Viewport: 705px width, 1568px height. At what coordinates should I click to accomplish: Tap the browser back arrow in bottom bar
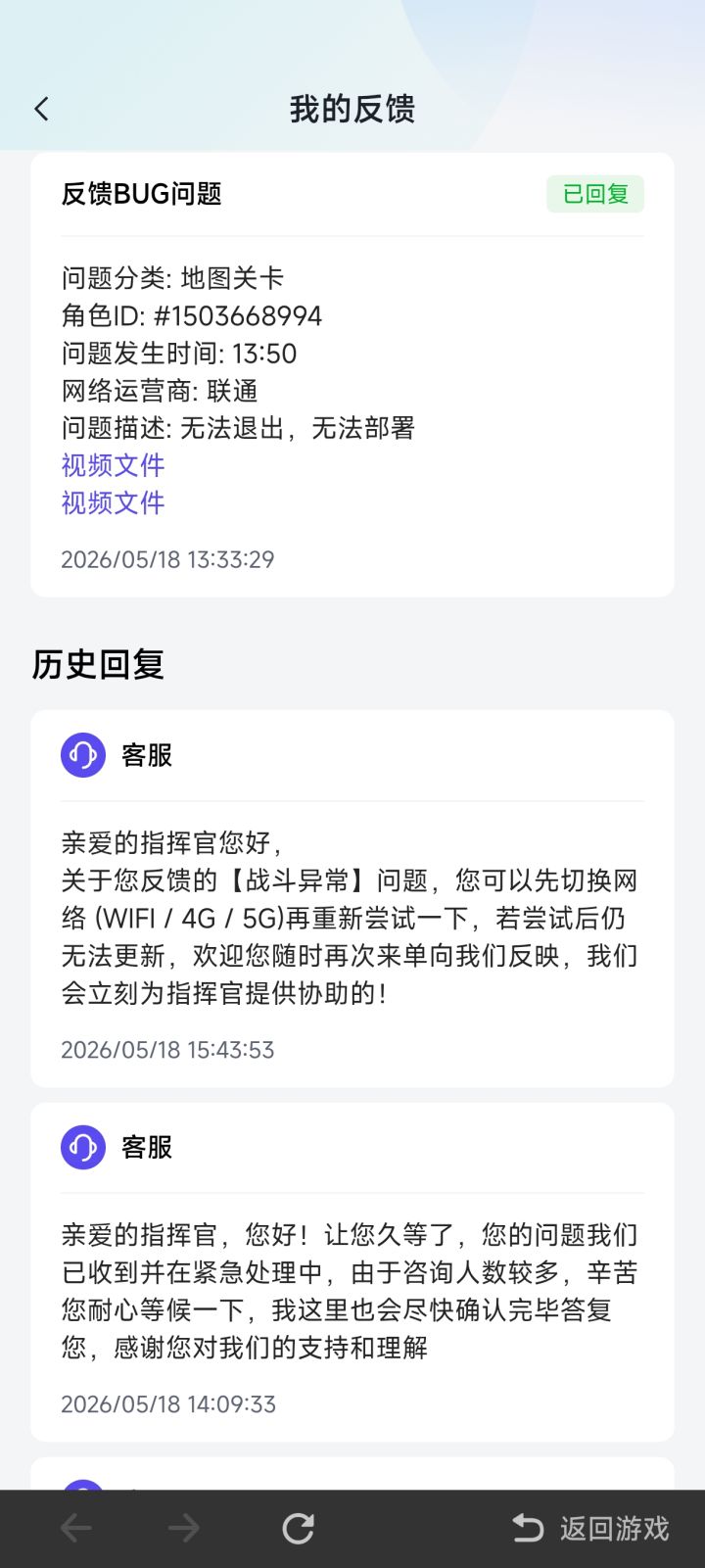(76, 1528)
